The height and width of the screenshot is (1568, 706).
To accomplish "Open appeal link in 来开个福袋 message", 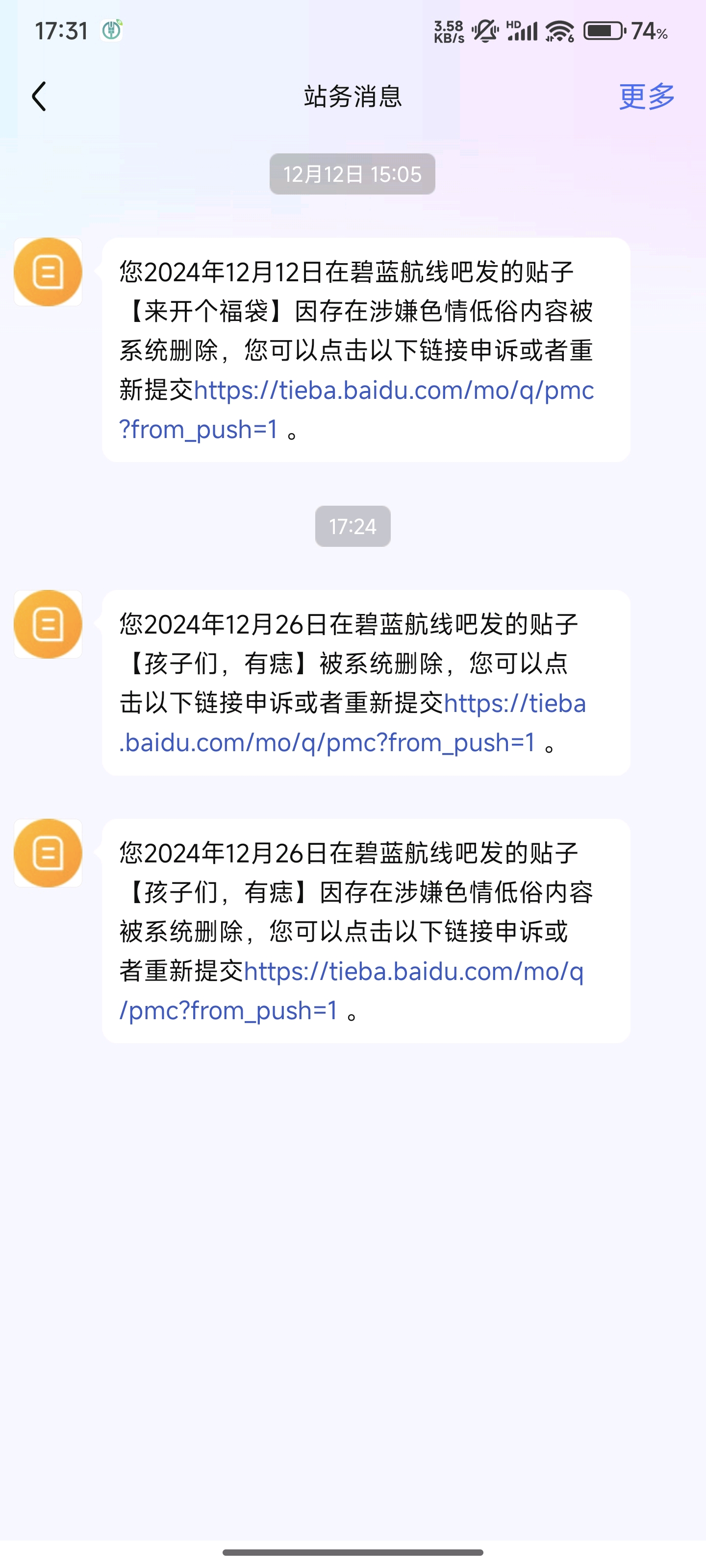I will click(x=356, y=409).
